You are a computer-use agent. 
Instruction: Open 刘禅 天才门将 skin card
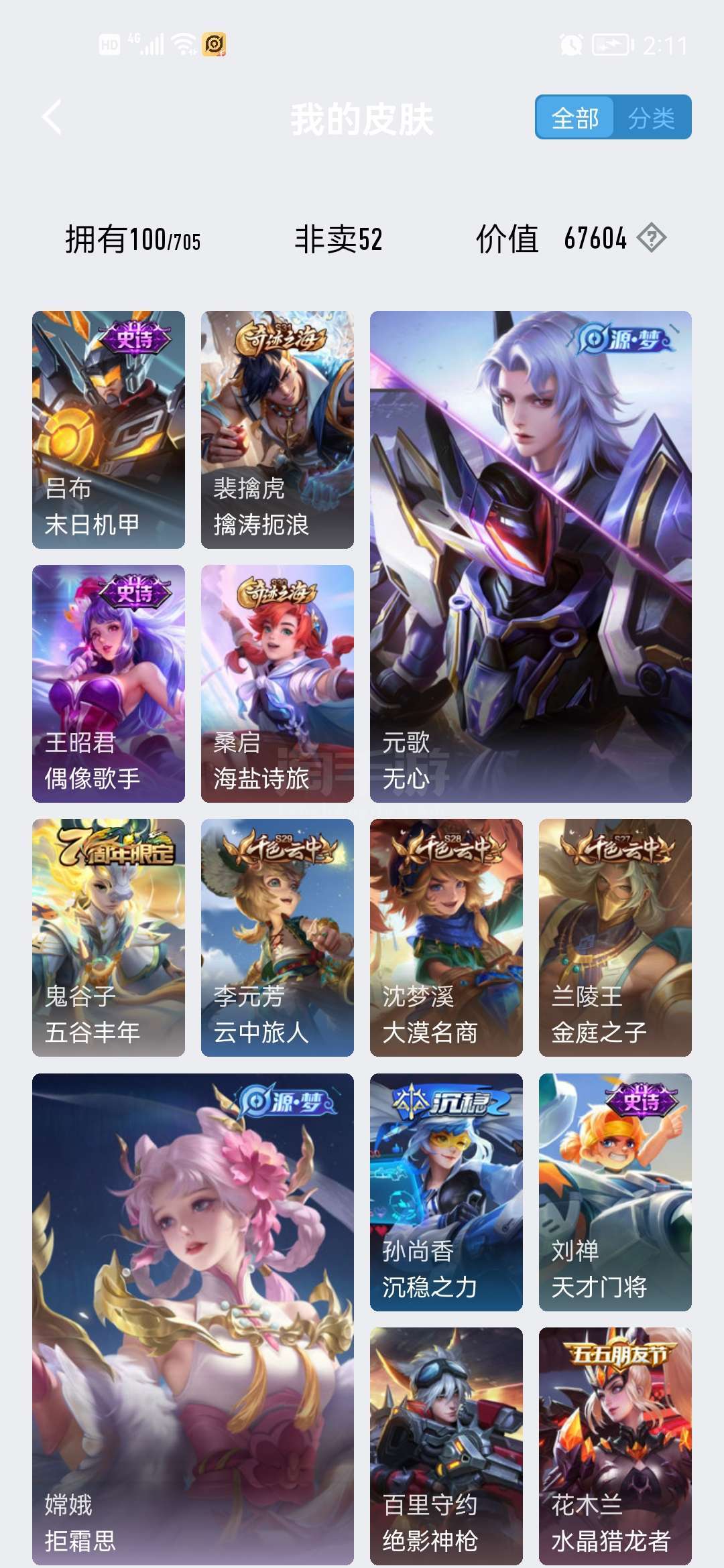pos(615,1192)
